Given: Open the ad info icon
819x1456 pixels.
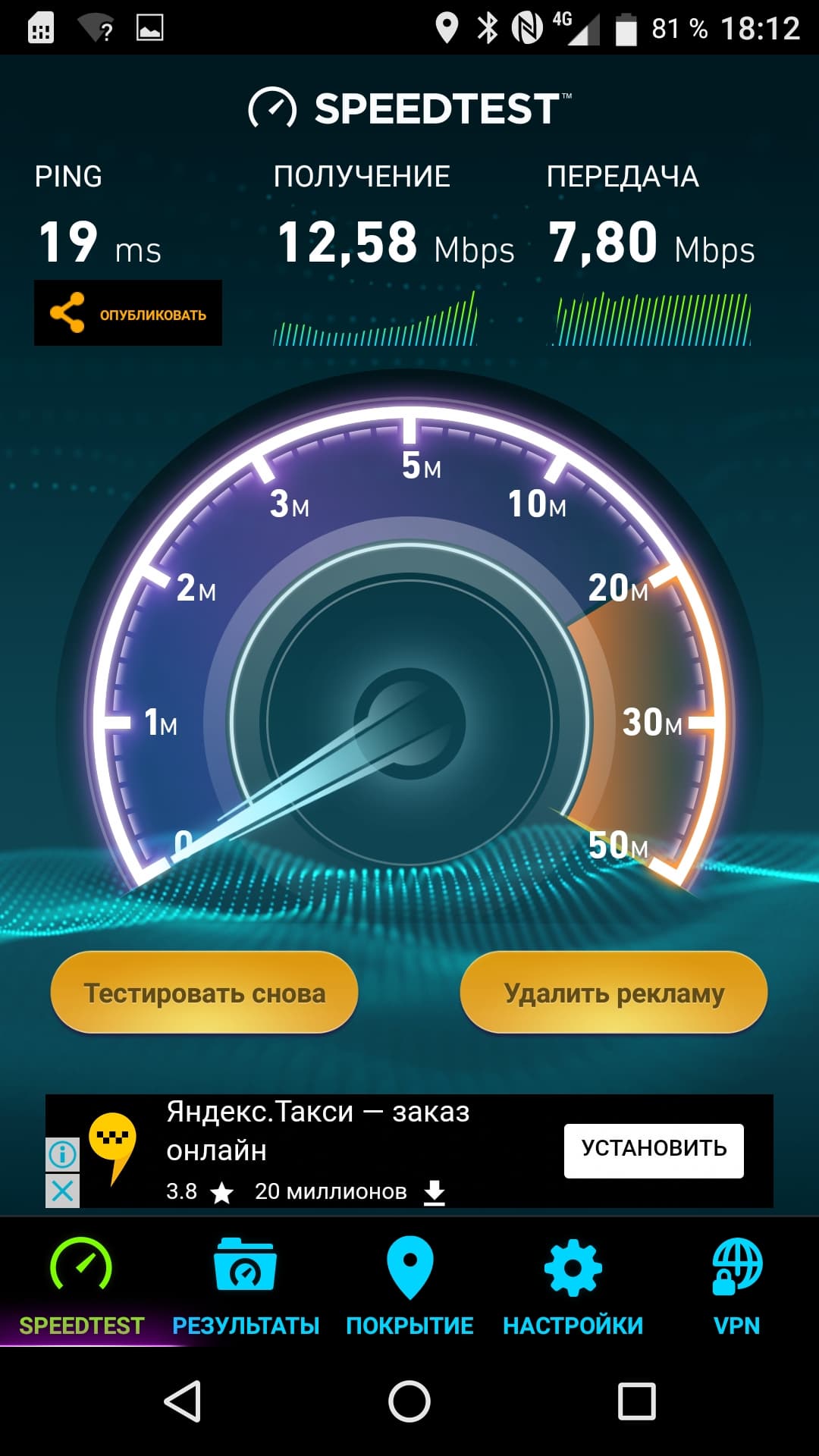Looking at the screenshot, I should tap(62, 1154).
